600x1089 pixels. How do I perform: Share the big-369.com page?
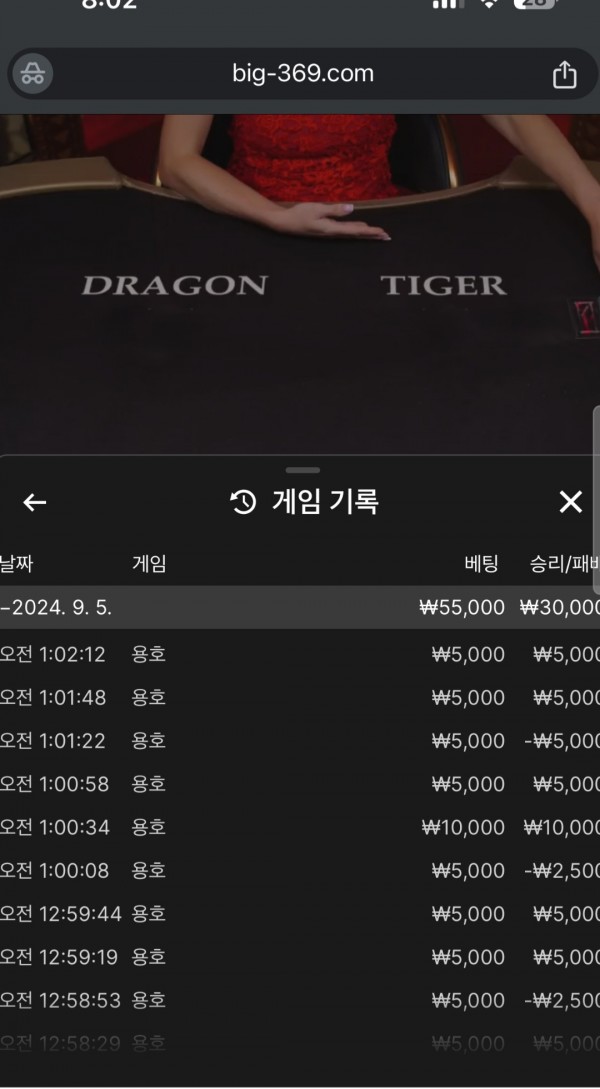[564, 75]
